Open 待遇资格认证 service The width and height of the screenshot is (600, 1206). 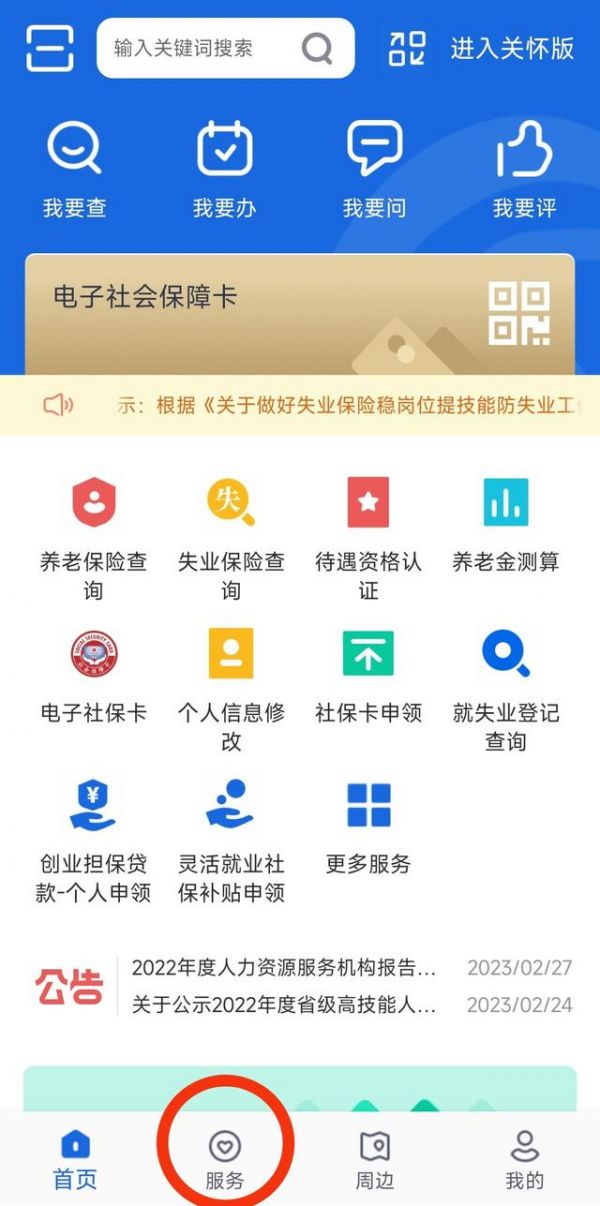368,536
